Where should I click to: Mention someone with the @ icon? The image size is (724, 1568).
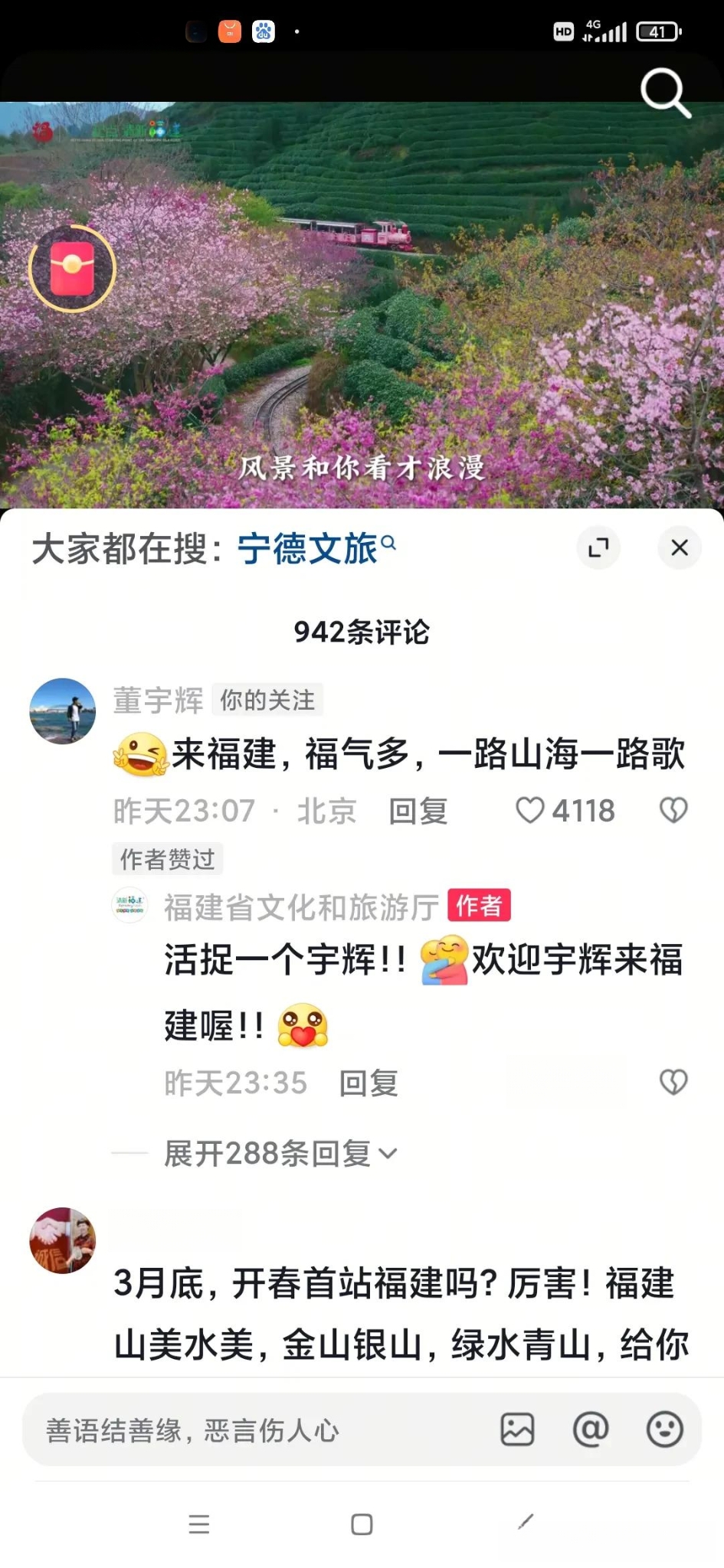click(x=591, y=1429)
